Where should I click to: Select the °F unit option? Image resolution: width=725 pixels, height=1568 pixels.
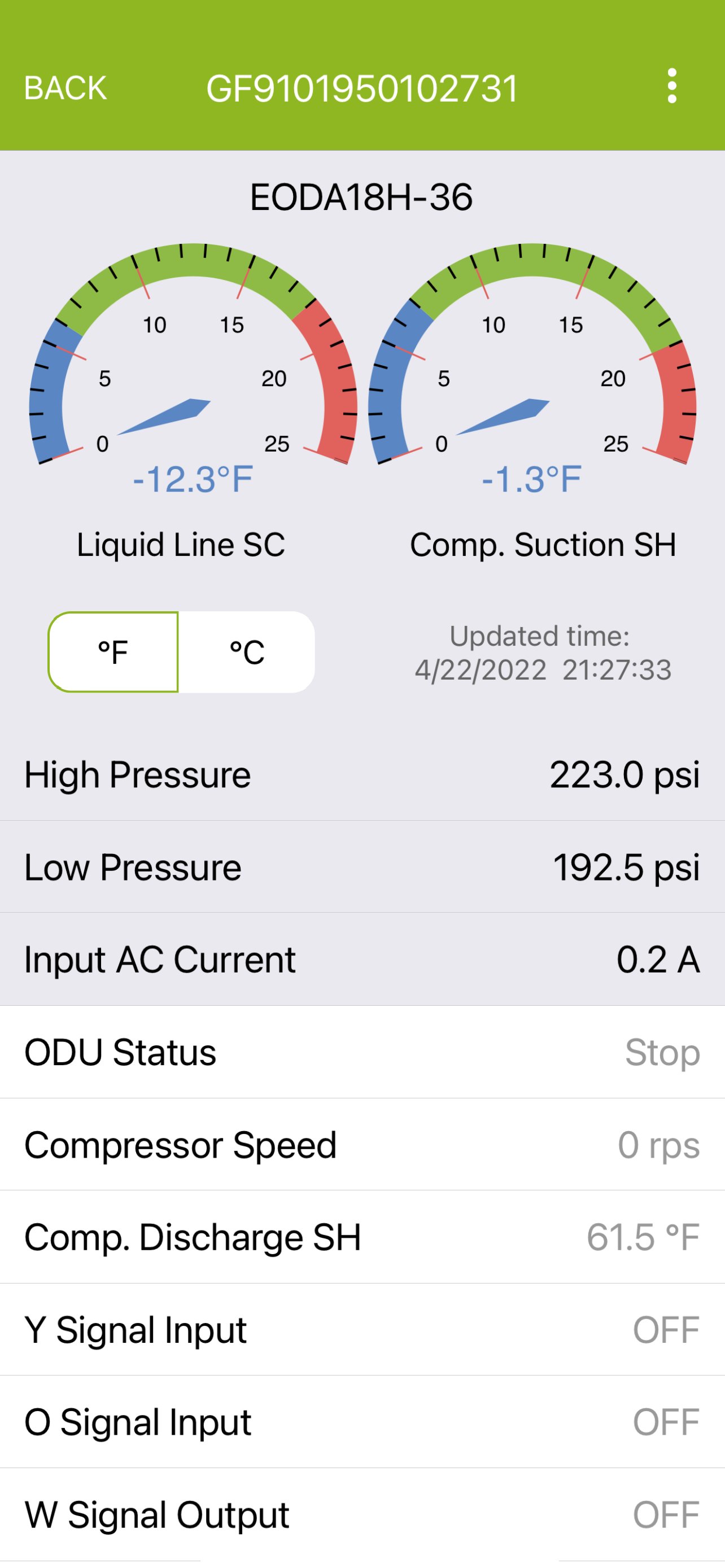(x=112, y=652)
